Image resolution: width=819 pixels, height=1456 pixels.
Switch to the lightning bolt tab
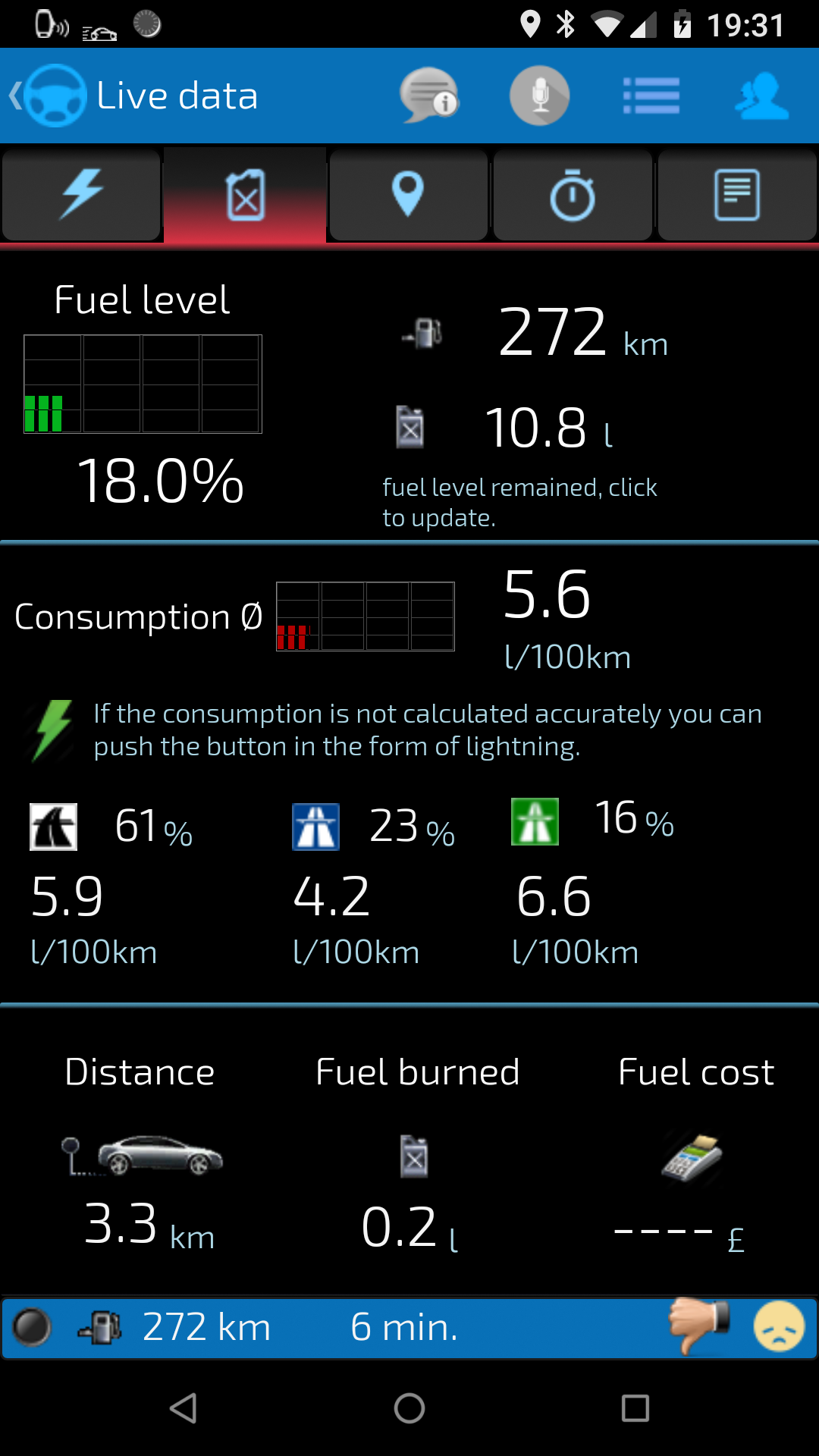(x=81, y=195)
